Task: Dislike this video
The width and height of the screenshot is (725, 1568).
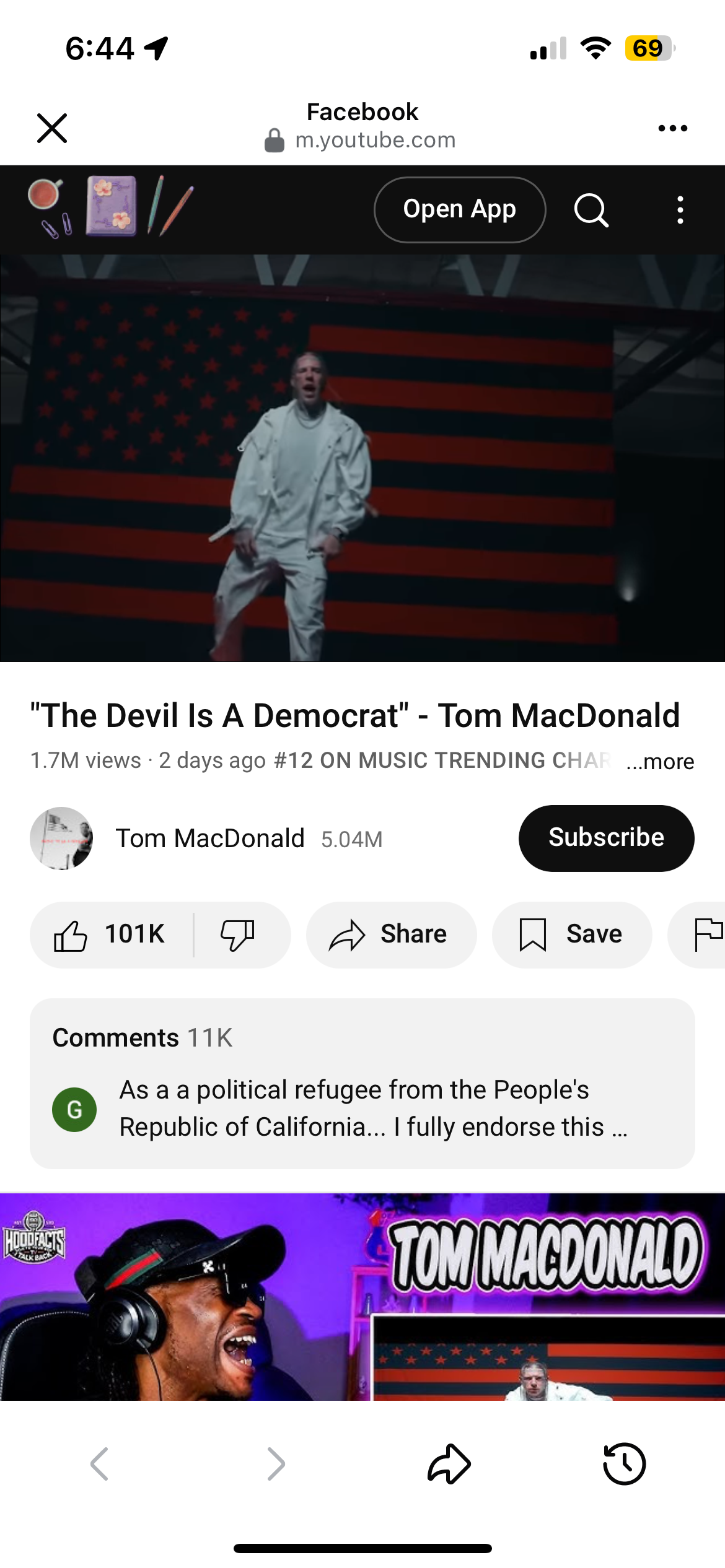Action: (x=237, y=934)
